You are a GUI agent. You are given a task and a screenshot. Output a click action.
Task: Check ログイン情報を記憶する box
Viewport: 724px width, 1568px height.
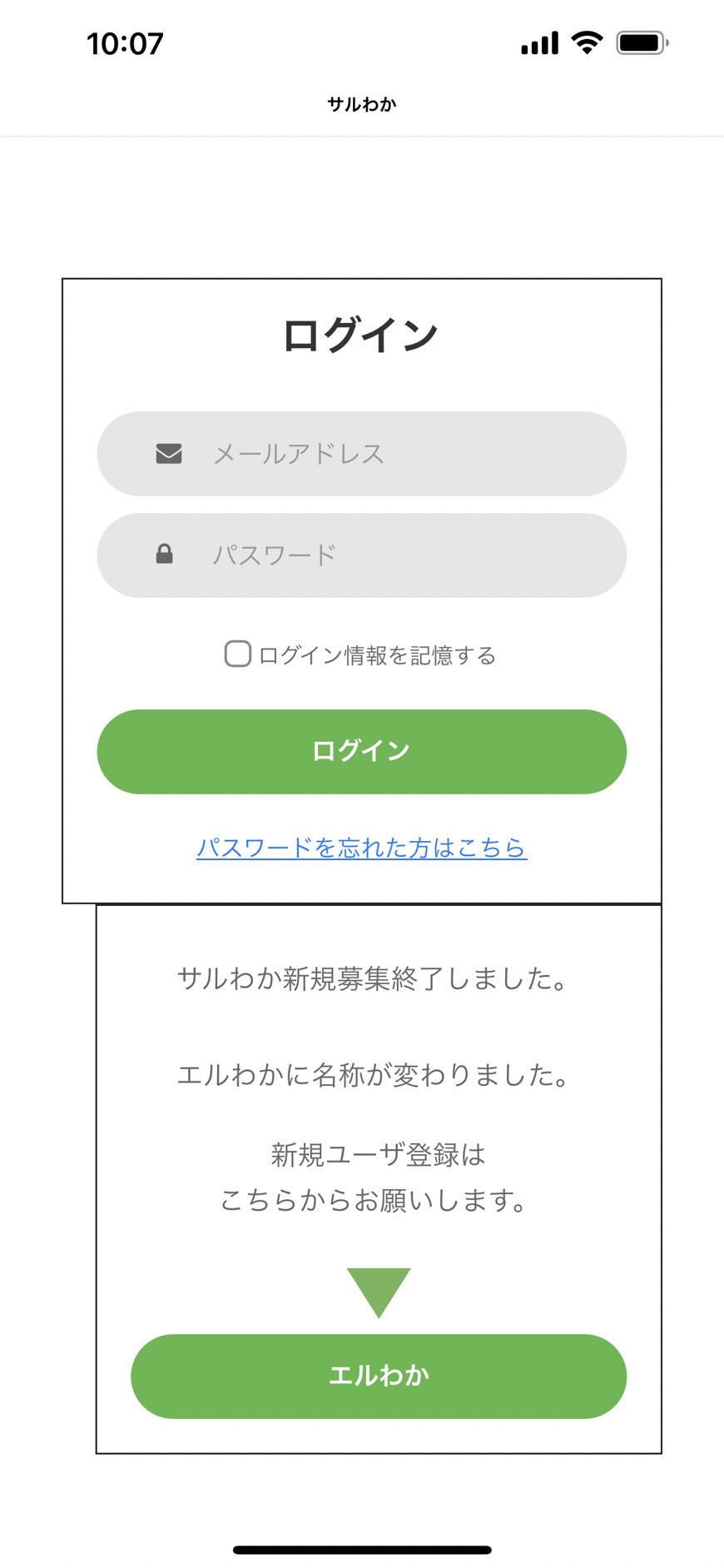pyautogui.click(x=237, y=654)
